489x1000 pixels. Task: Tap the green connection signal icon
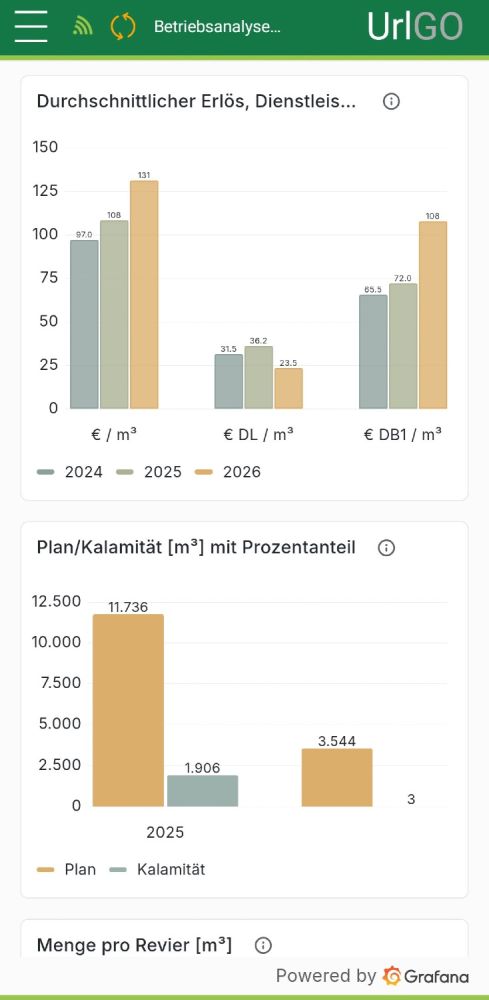point(83,27)
